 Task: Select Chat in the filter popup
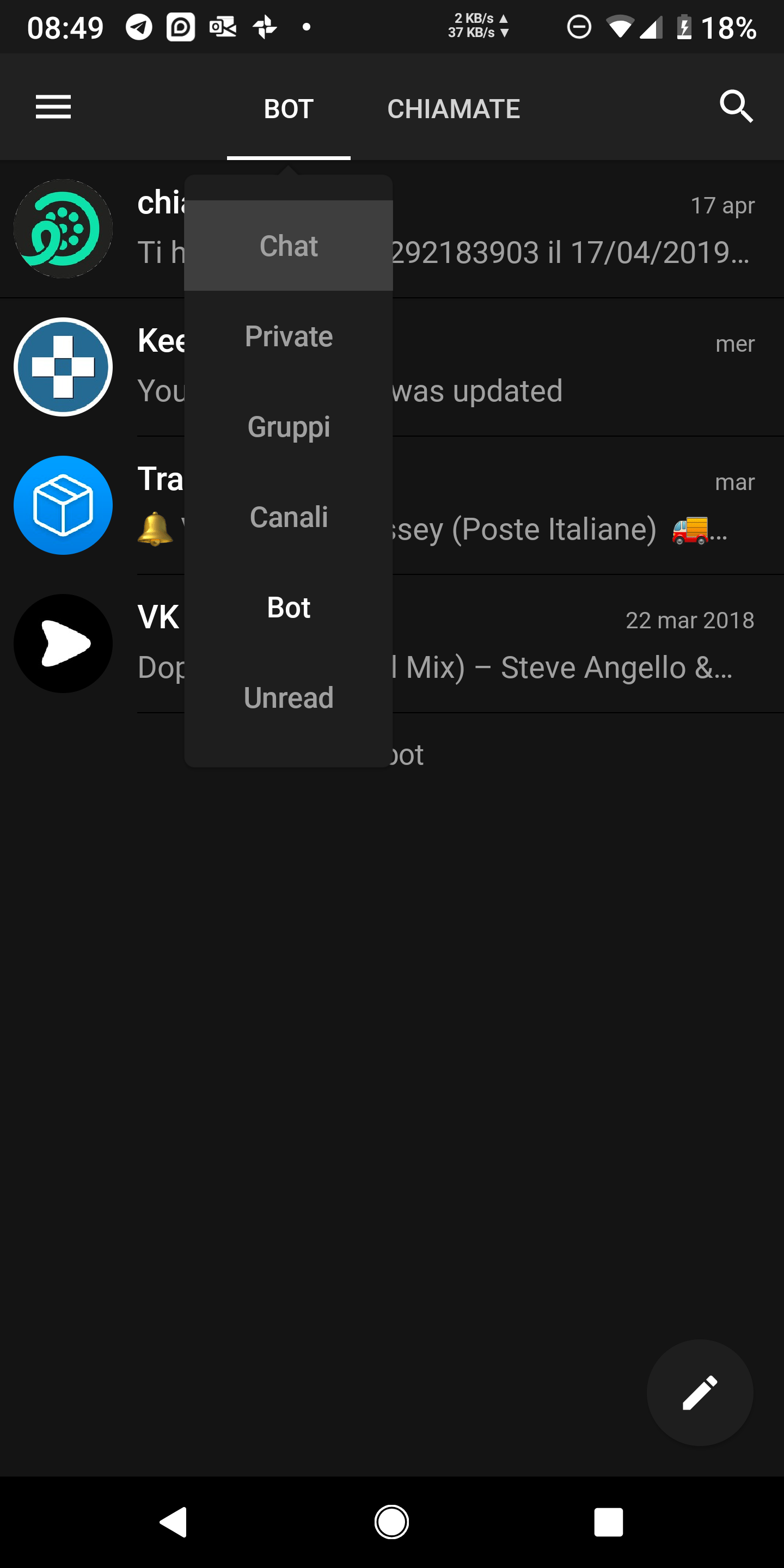[289, 246]
